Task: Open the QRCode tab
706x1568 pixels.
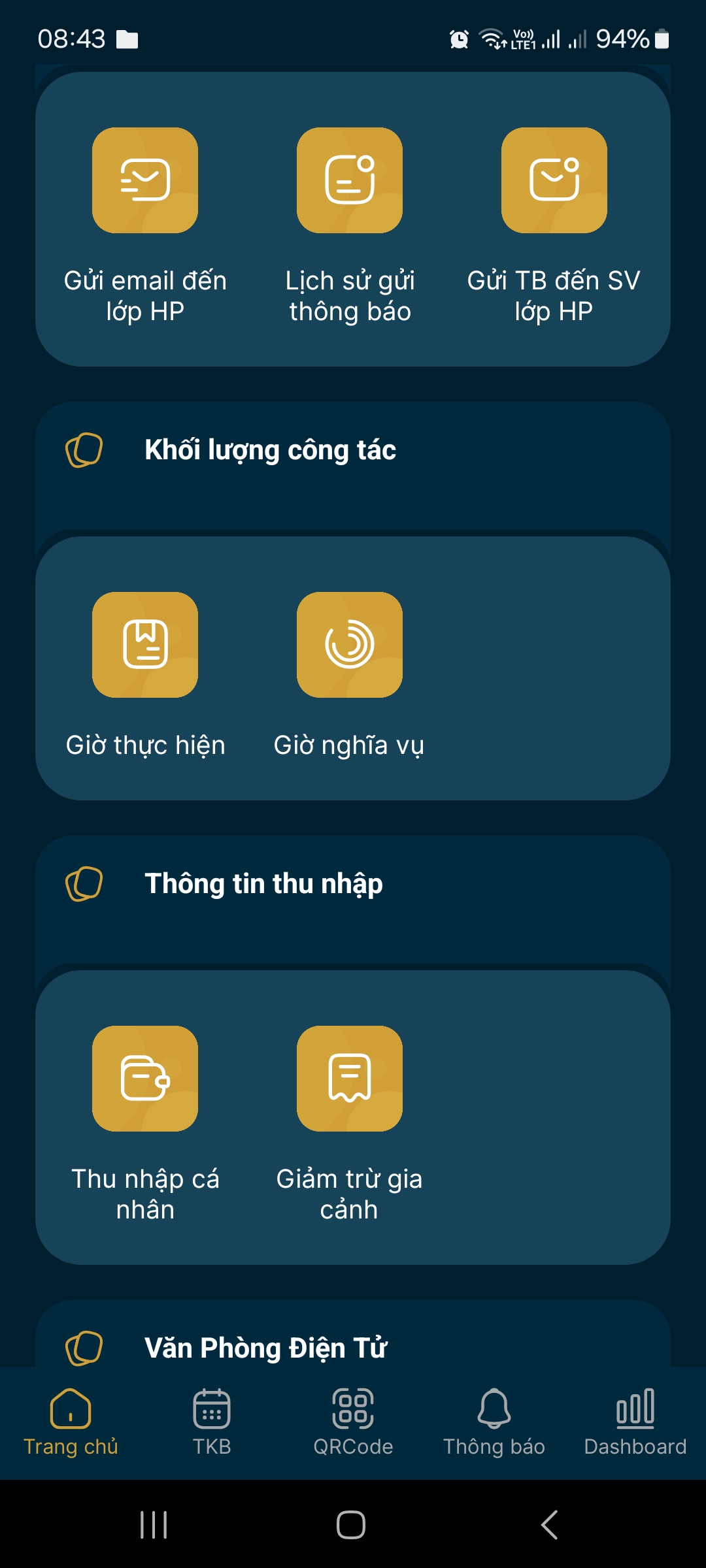Action: 353,1422
